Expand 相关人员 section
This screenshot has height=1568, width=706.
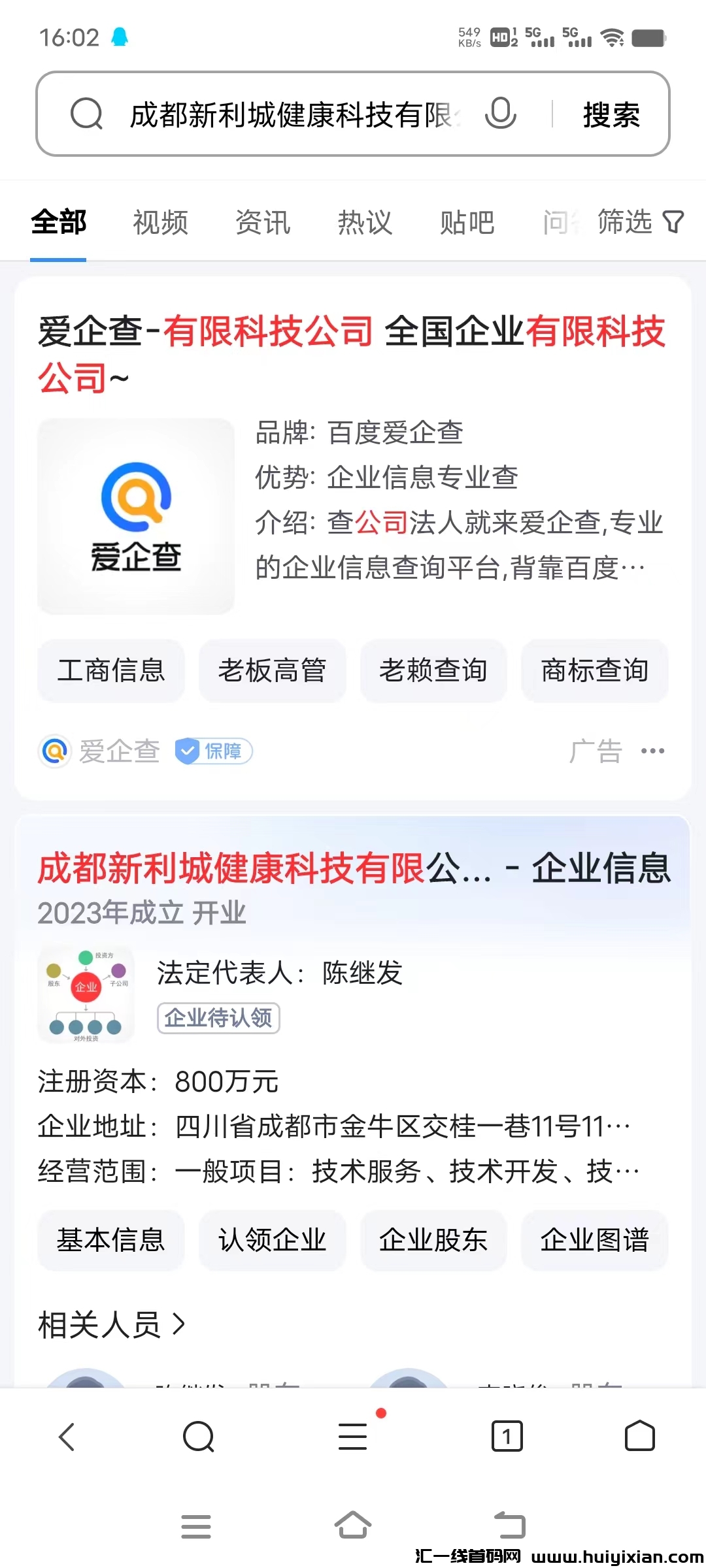(111, 1325)
